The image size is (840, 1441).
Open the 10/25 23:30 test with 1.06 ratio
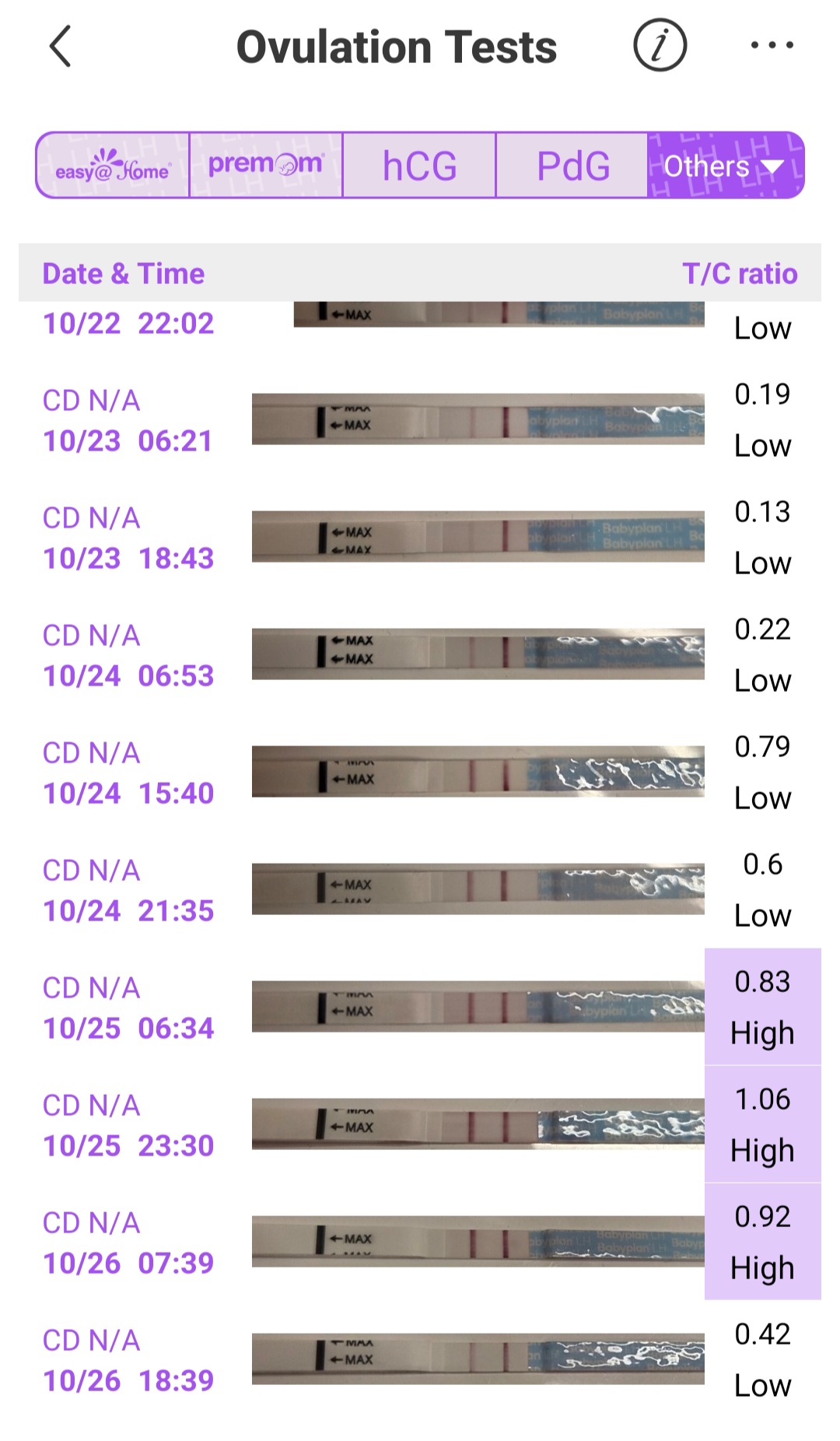pos(478,1125)
